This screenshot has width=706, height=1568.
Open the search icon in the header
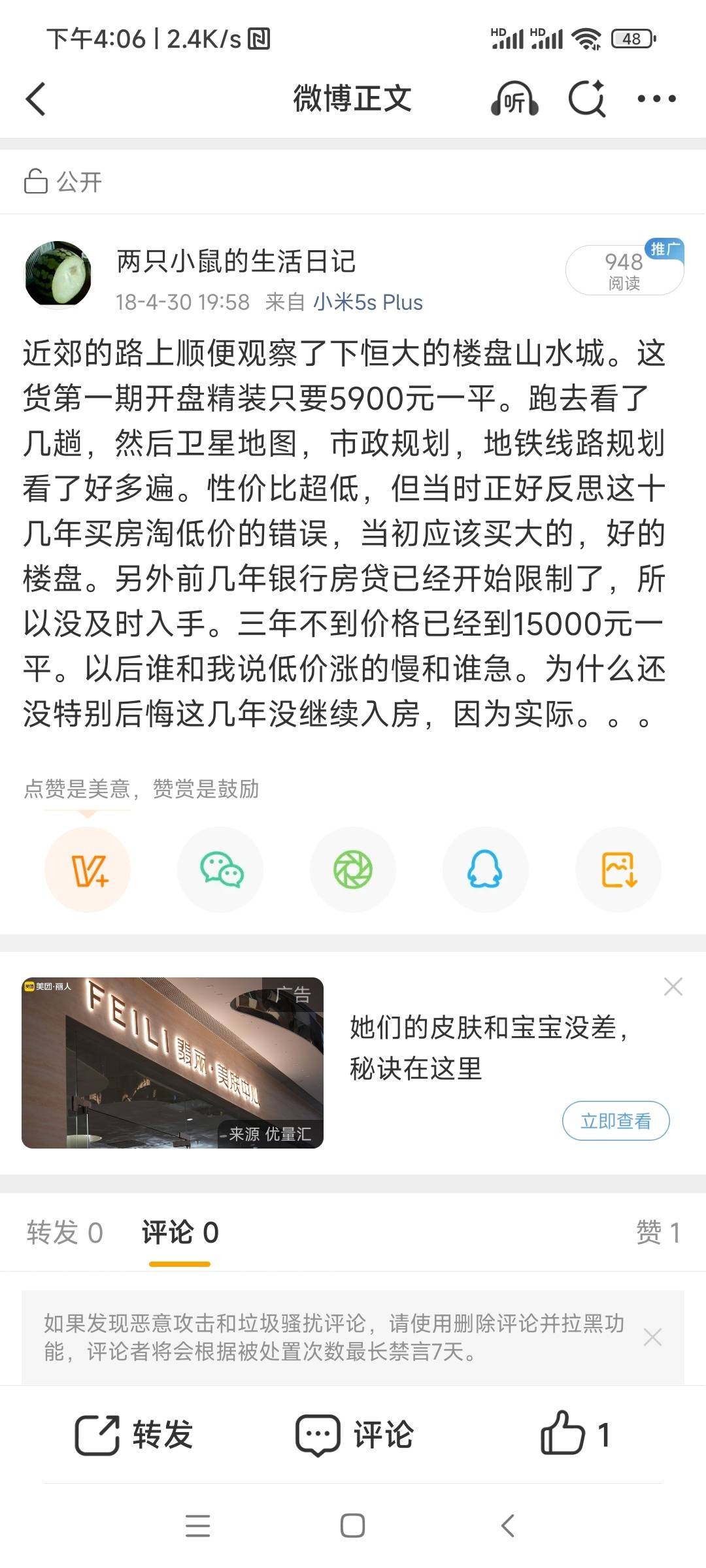pos(586,99)
